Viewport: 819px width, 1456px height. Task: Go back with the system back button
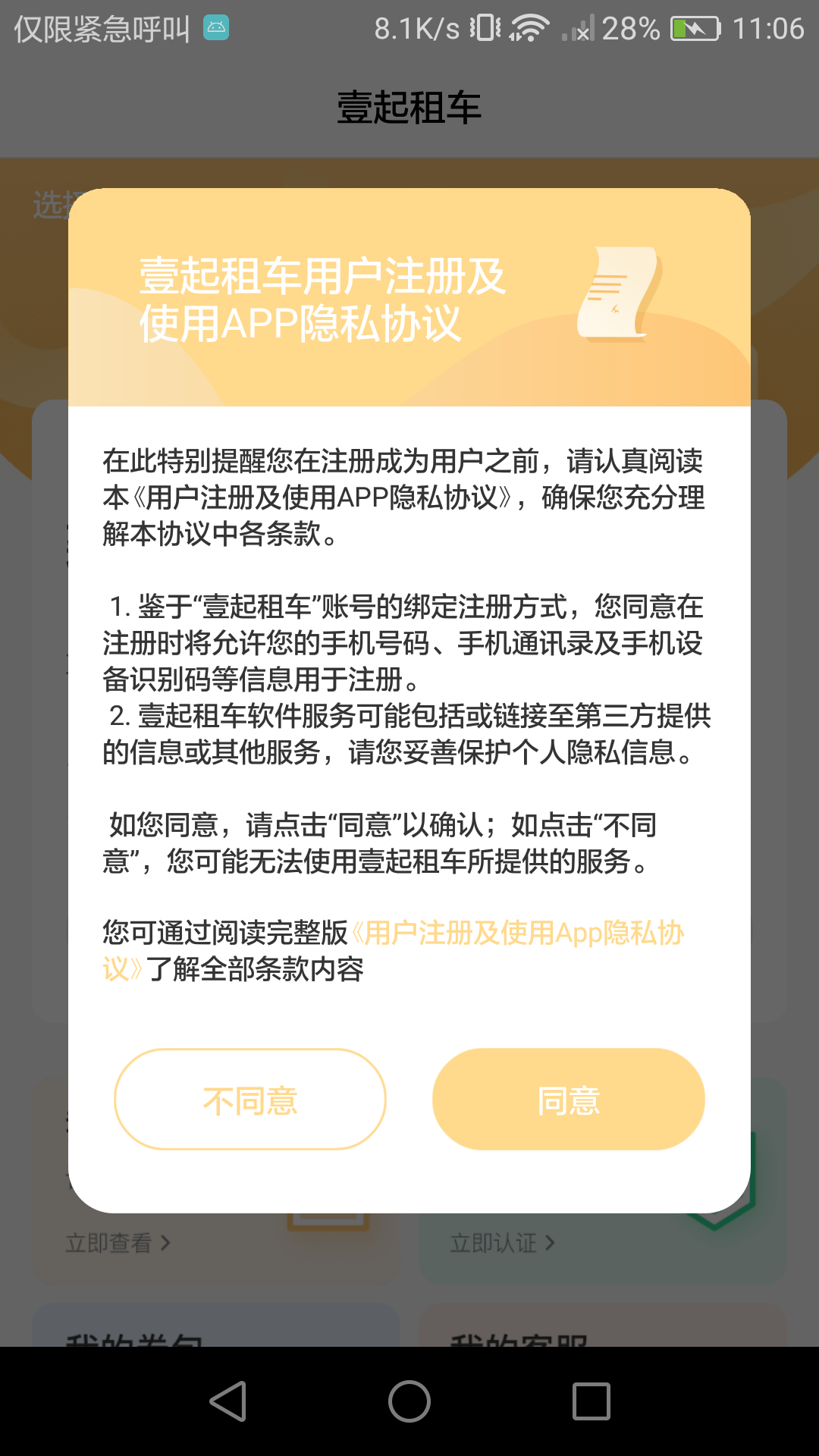(x=227, y=1401)
